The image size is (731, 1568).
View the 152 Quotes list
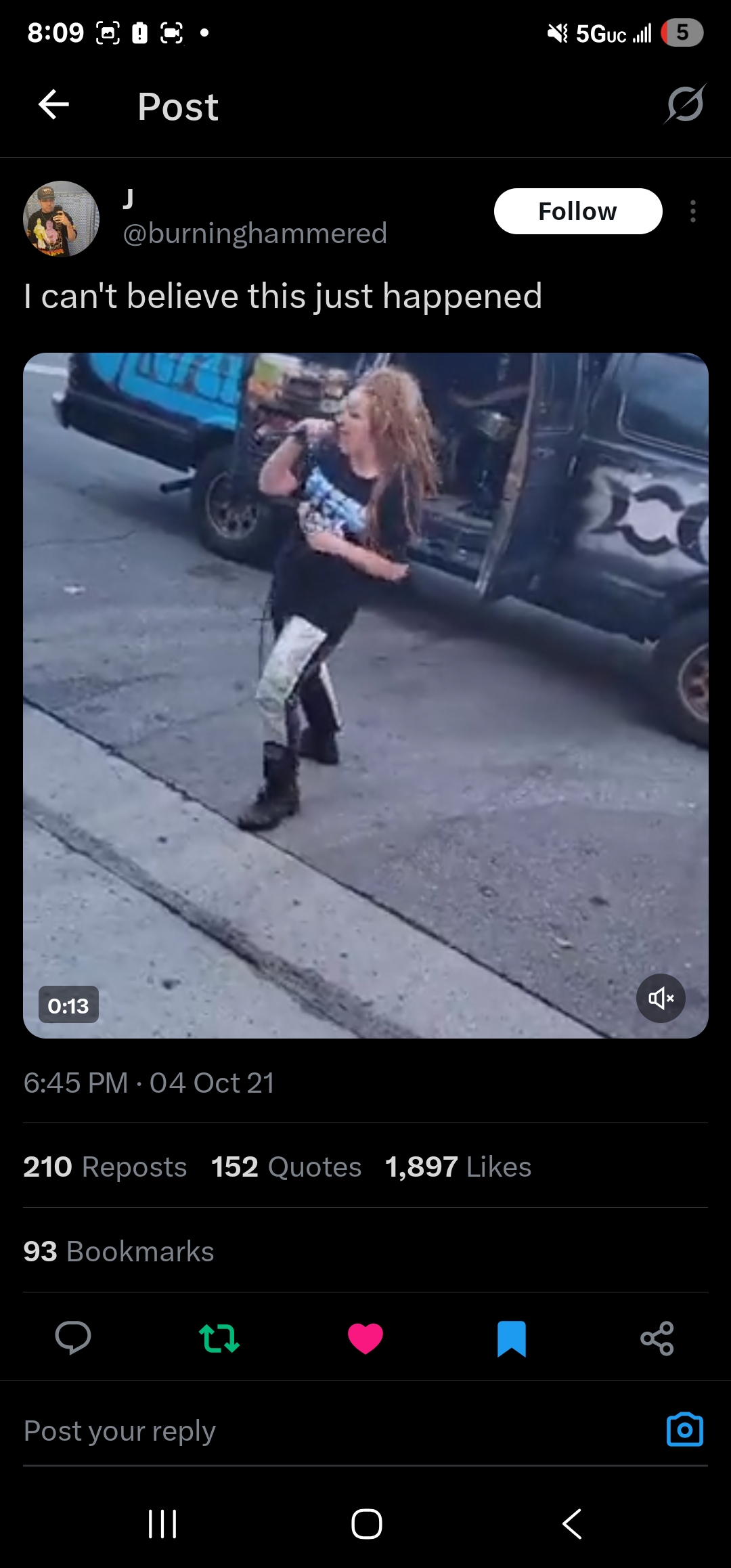tap(286, 1167)
